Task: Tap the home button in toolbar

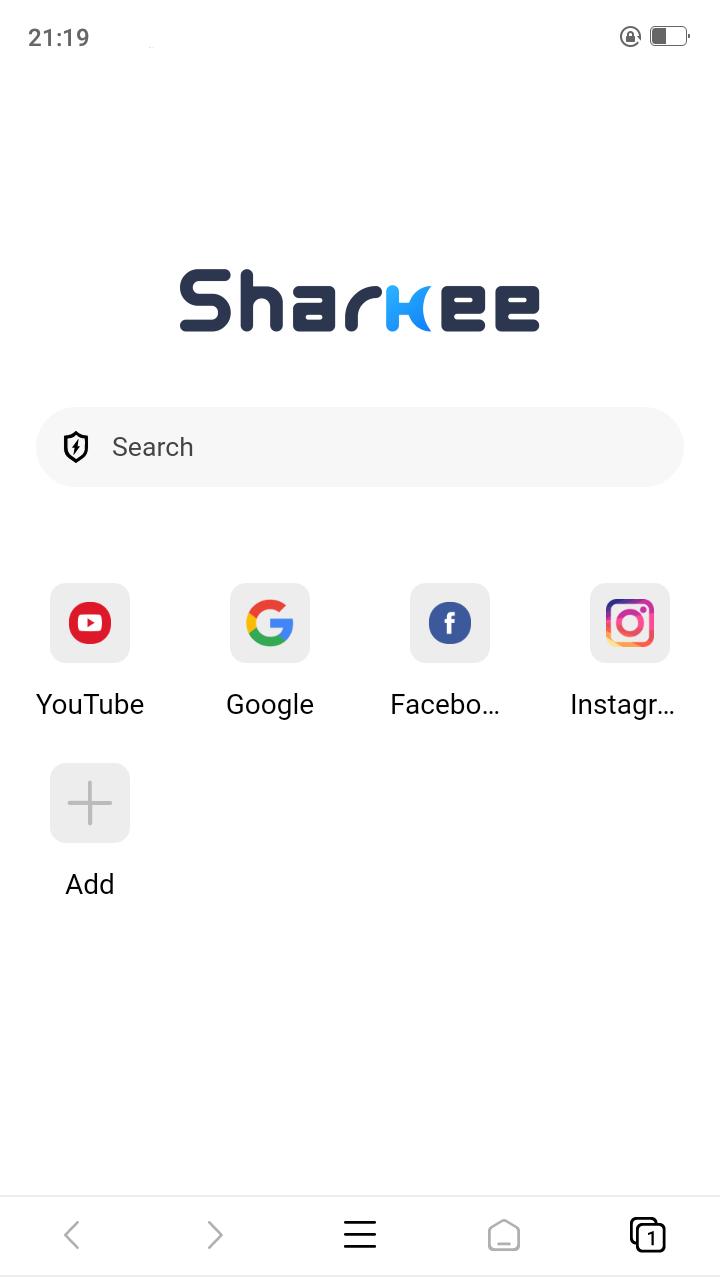Action: point(504,1235)
